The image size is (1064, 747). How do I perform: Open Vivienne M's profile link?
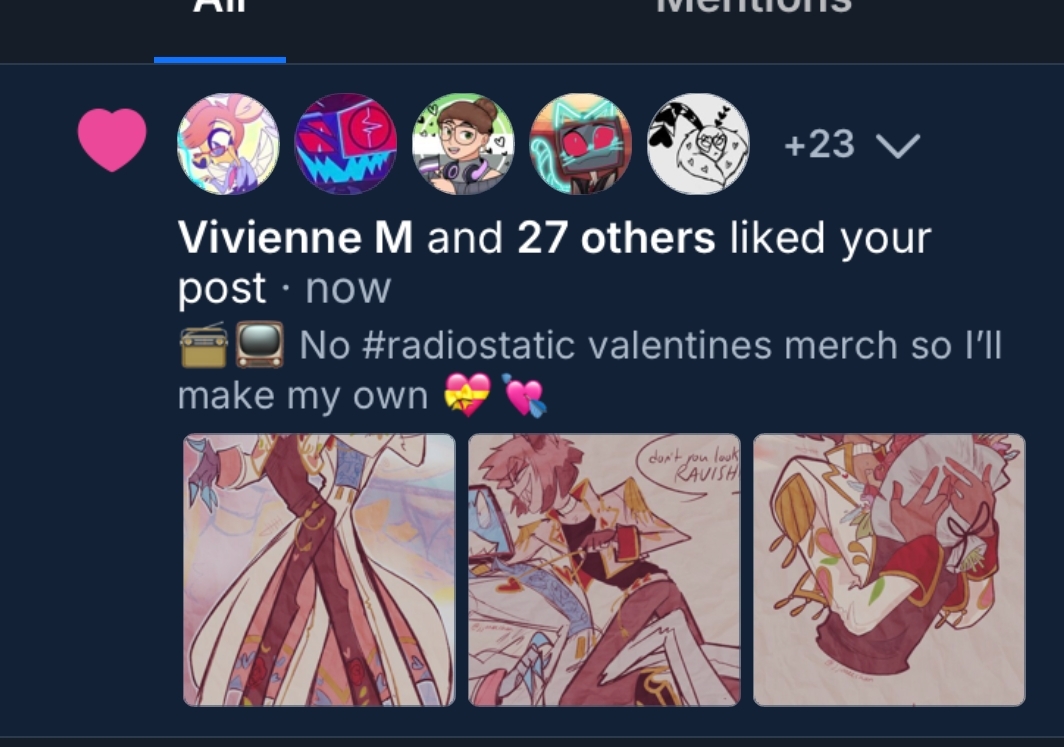point(295,238)
